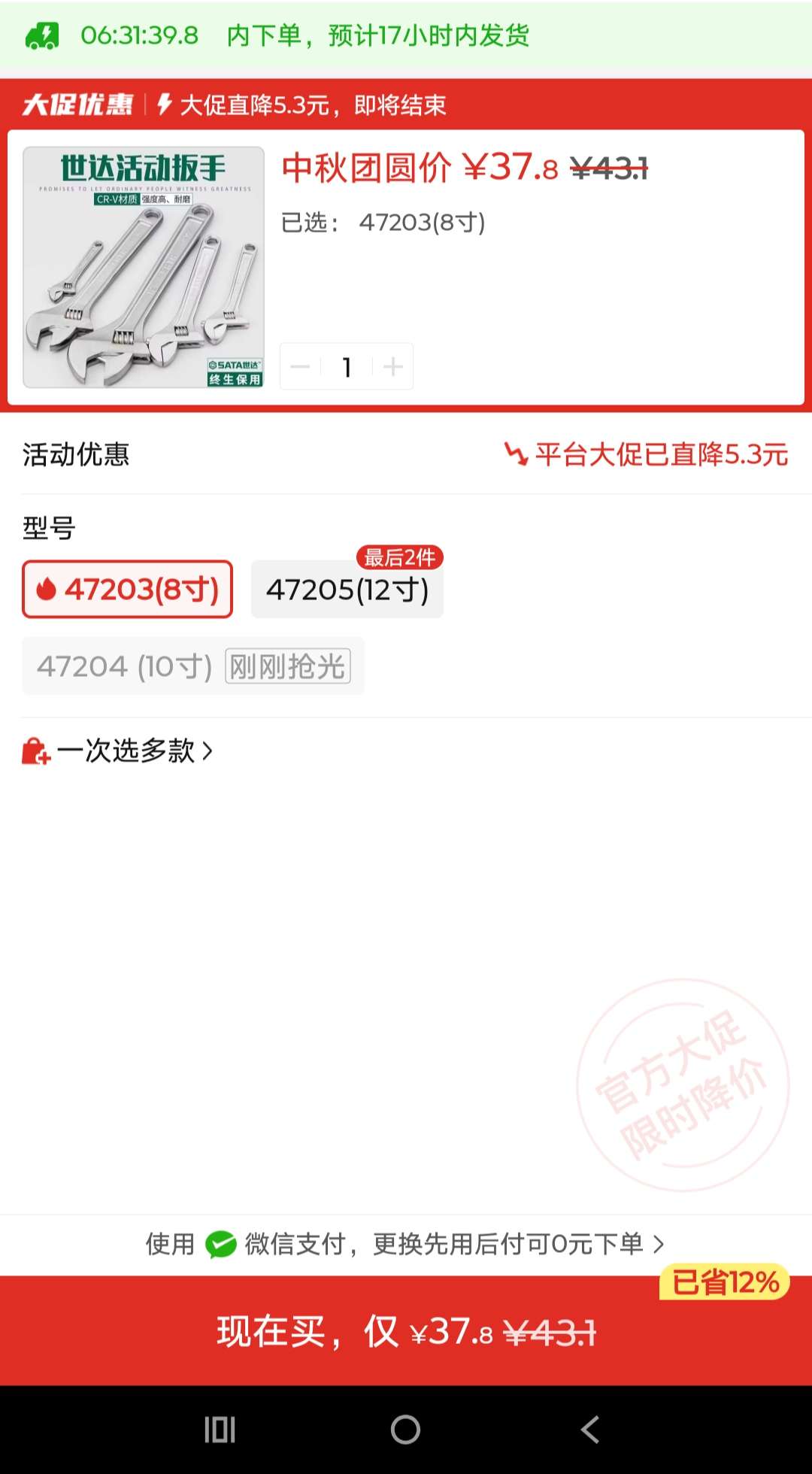Decrease quantity with the minus button
812x1474 pixels.
(300, 367)
